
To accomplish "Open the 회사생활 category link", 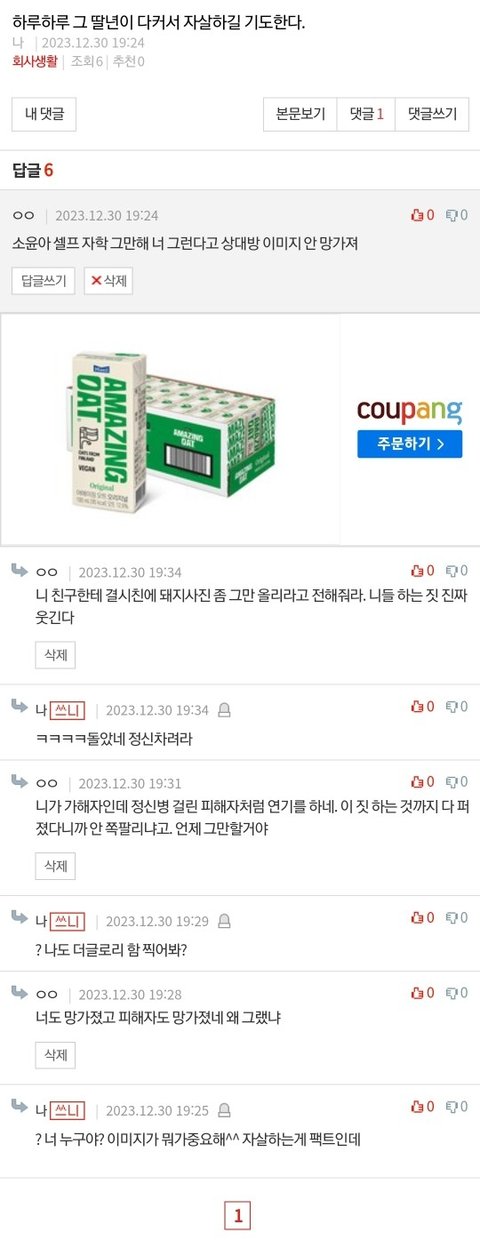I will point(35,61).
